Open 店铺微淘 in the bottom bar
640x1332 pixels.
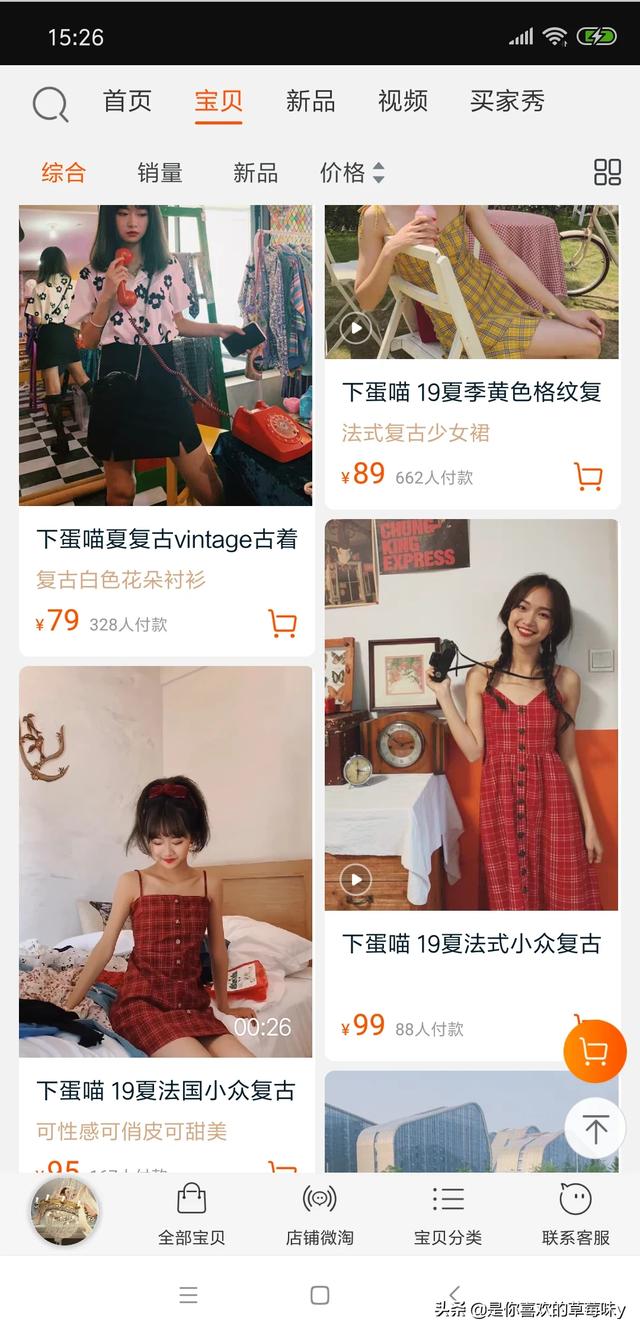(319, 1213)
